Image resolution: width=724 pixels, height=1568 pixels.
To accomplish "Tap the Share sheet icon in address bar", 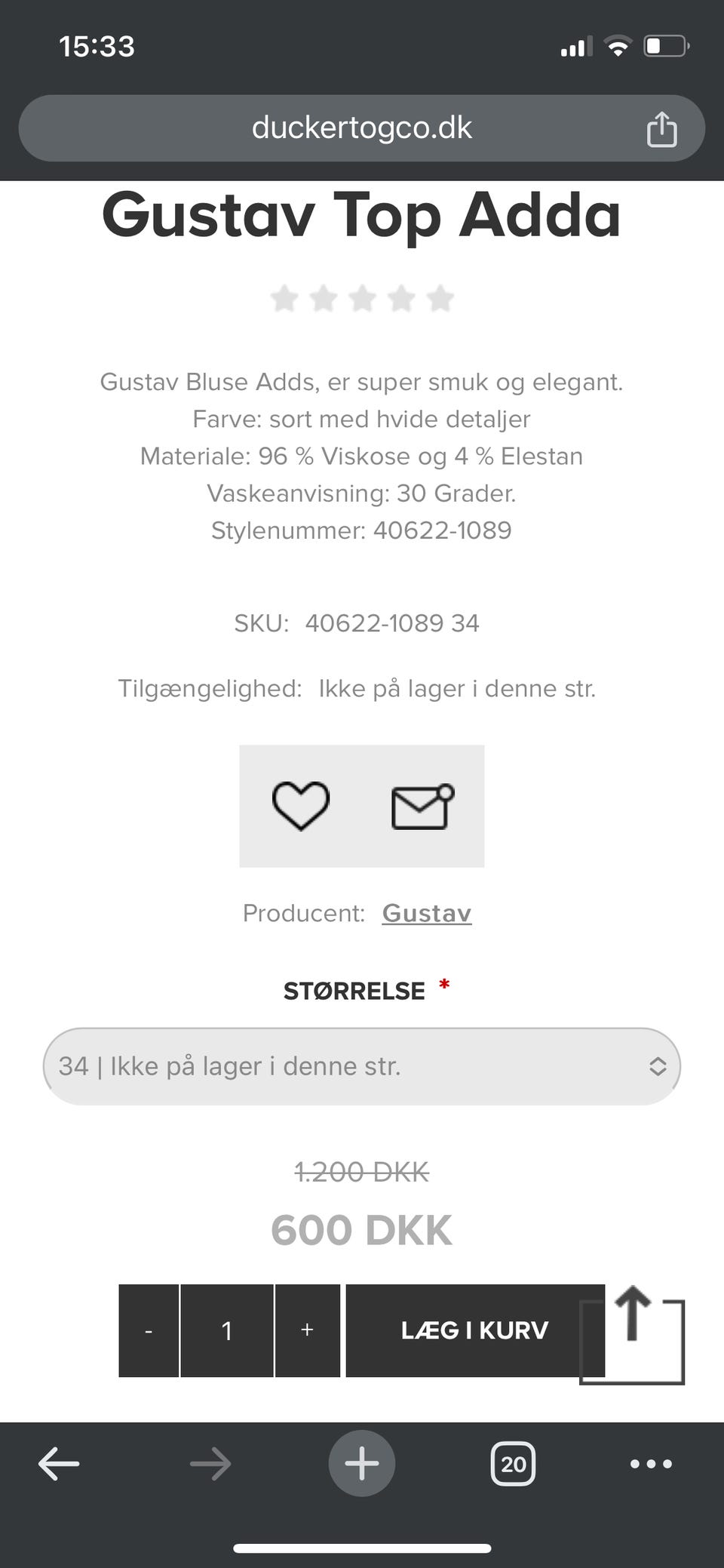I will coord(661,128).
